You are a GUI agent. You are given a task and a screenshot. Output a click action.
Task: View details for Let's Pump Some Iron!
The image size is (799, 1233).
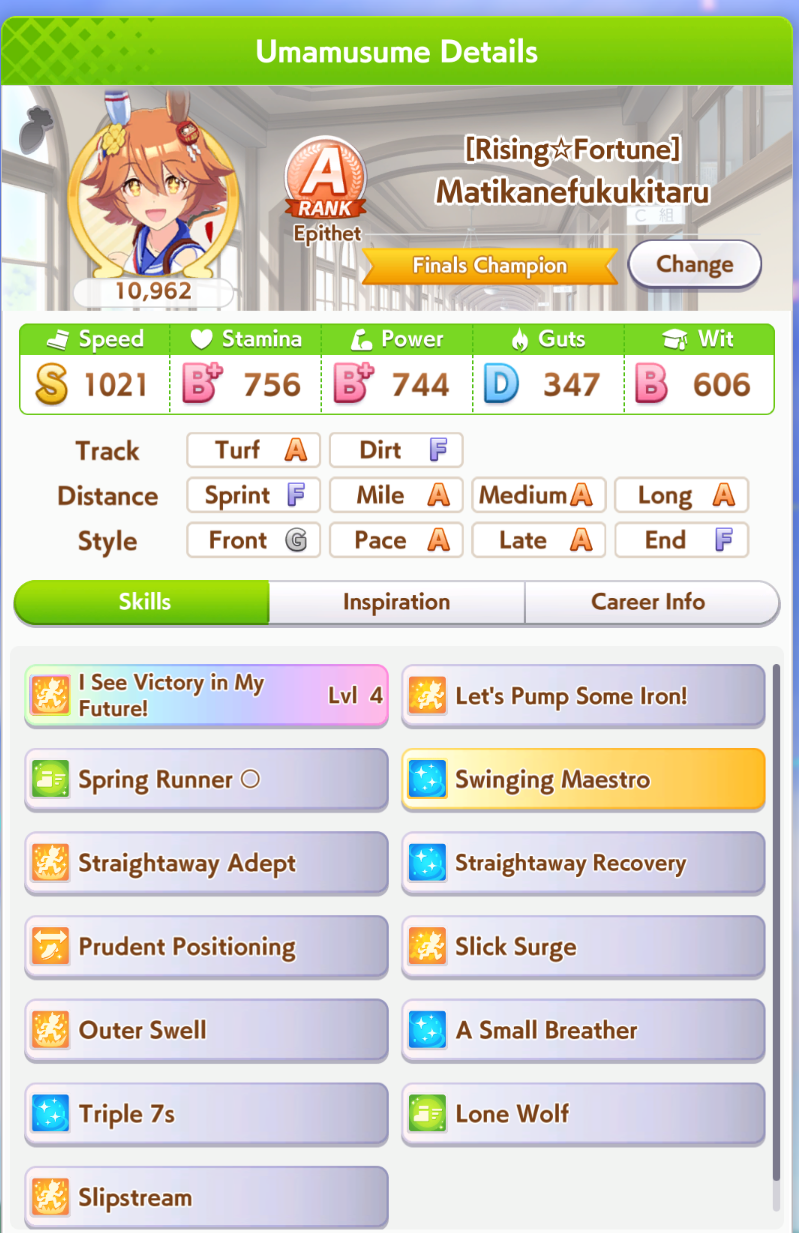(x=583, y=696)
